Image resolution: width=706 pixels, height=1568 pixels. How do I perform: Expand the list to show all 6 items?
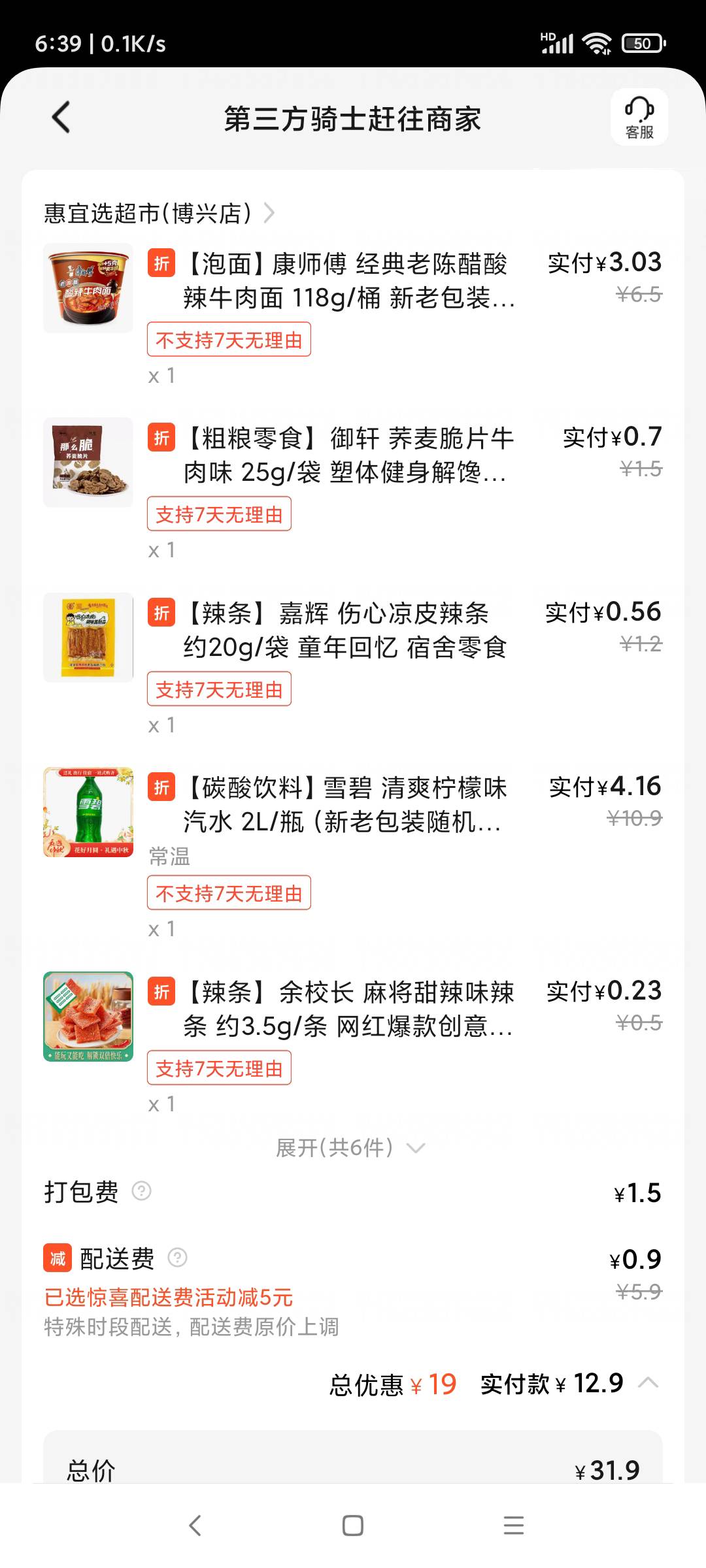tap(350, 1148)
